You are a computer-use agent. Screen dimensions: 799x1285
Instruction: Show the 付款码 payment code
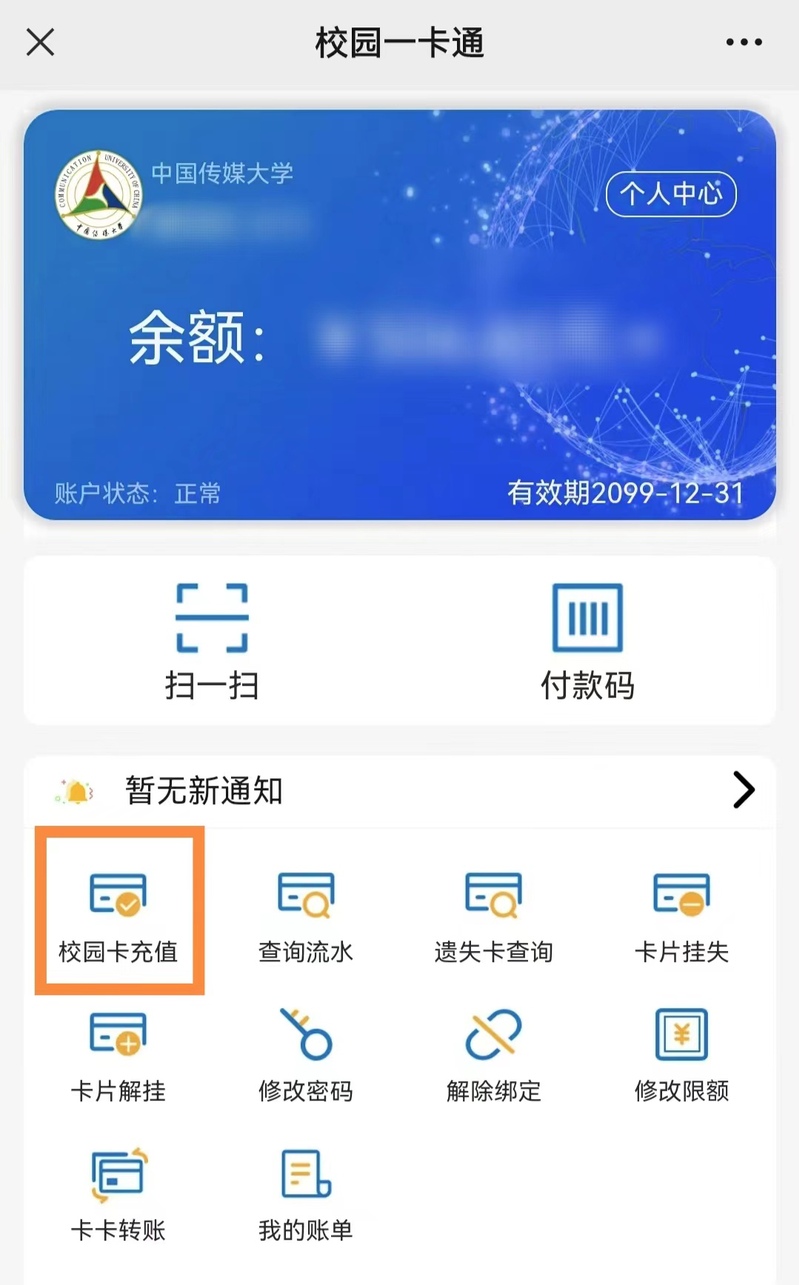[x=587, y=640]
